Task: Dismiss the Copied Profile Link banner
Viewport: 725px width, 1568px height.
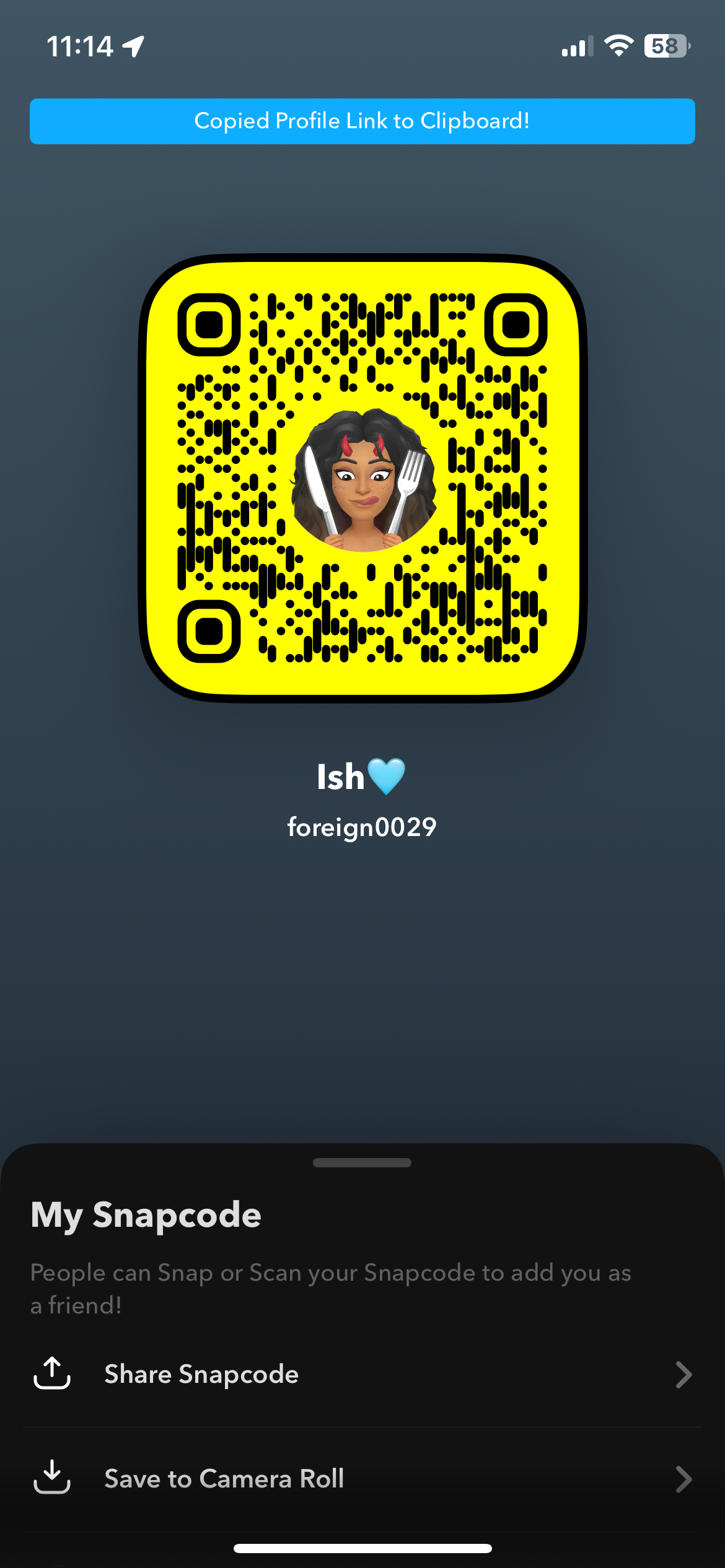Action: [362, 121]
